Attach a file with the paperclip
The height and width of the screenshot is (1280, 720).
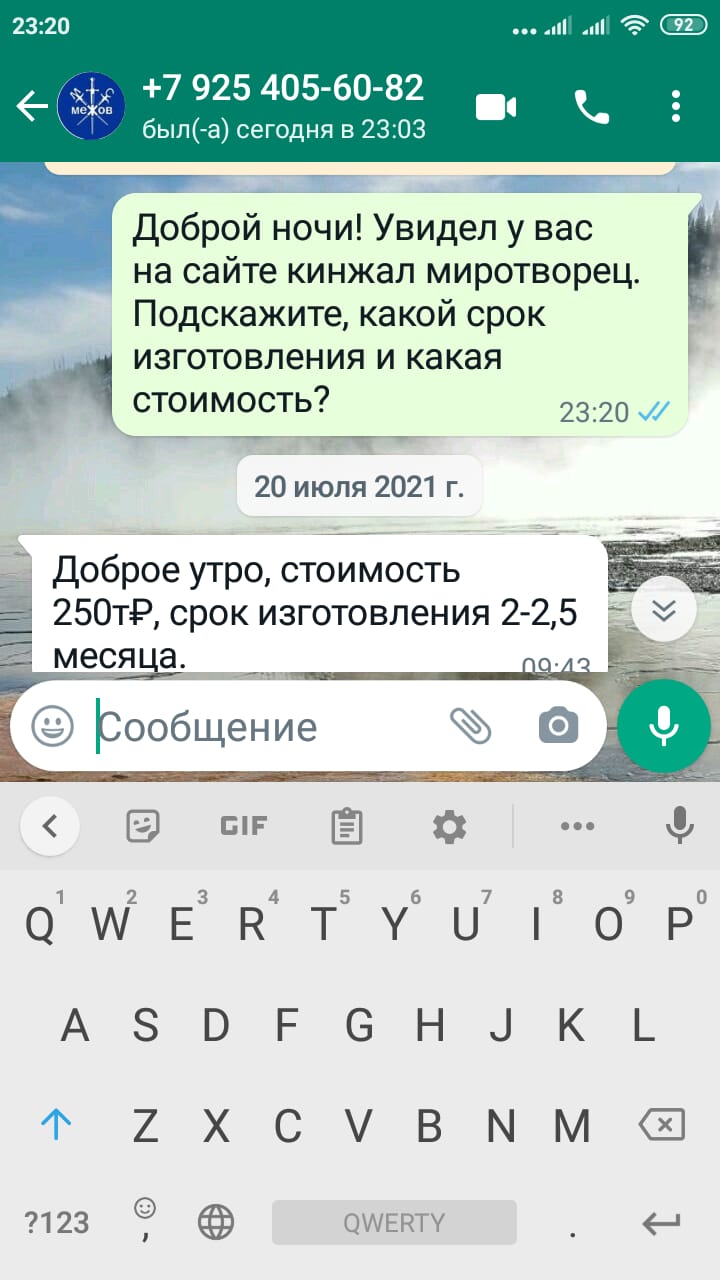tap(470, 726)
